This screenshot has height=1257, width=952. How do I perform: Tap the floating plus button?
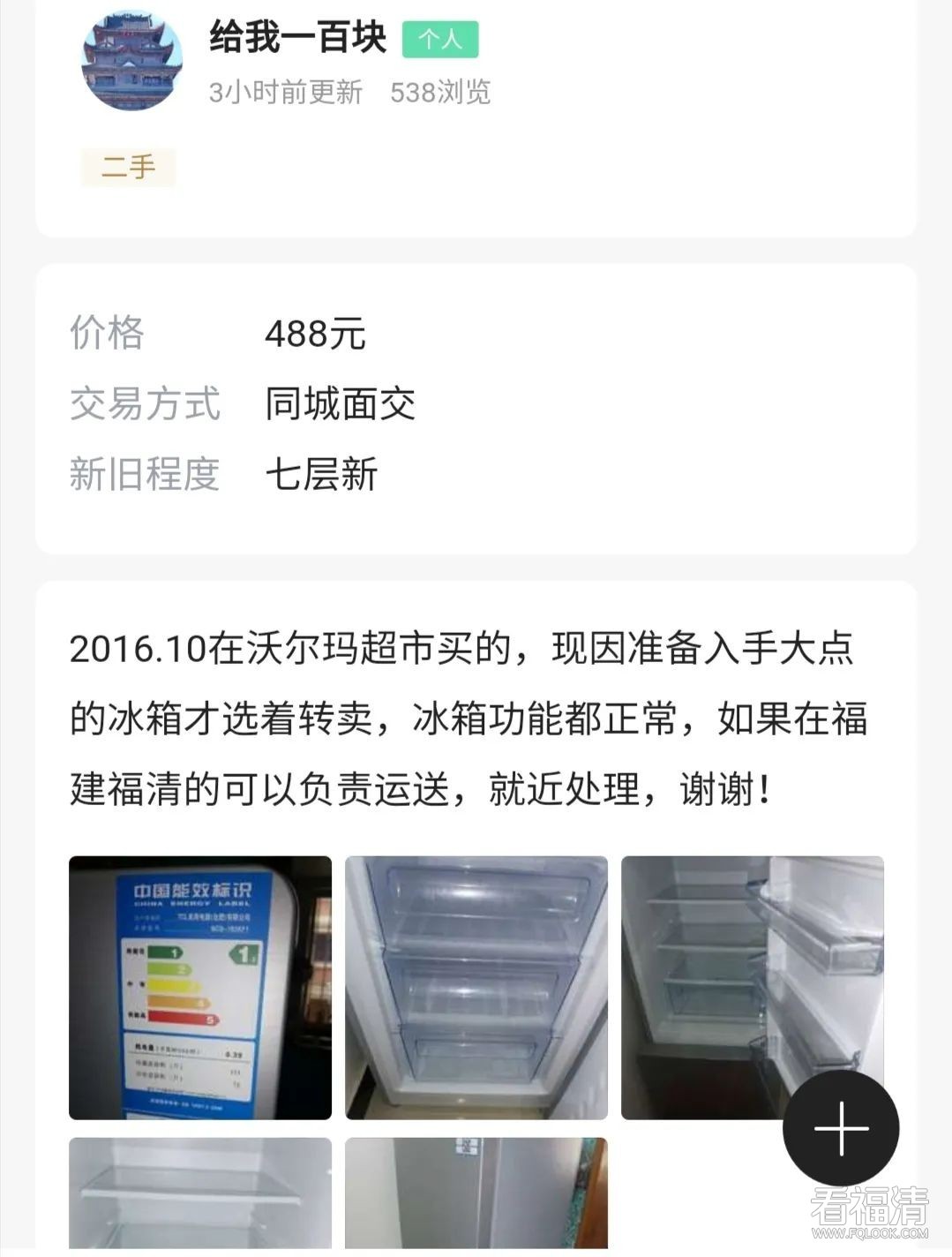[x=840, y=1128]
